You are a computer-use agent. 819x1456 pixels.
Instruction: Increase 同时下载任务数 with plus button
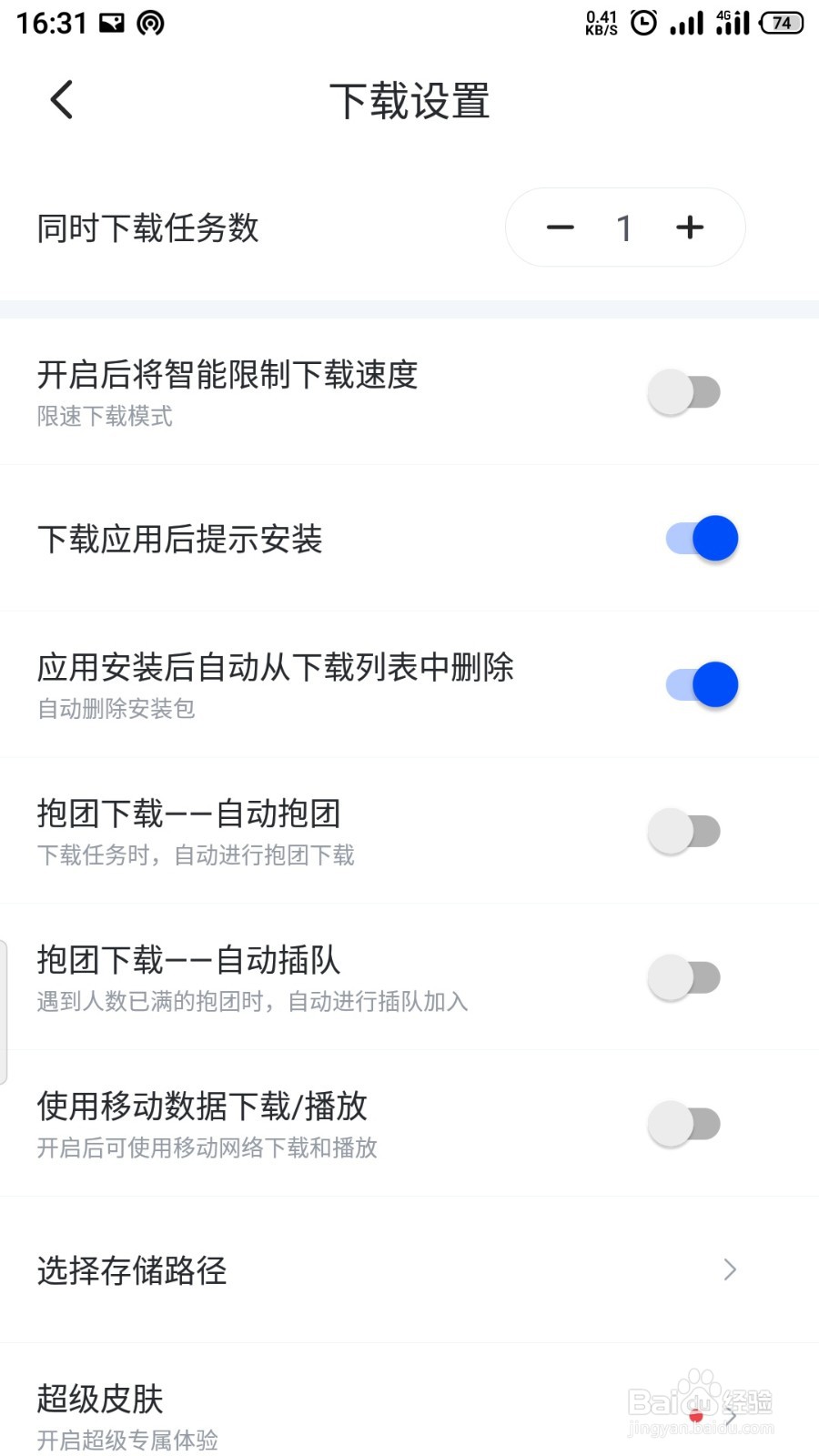click(x=690, y=227)
